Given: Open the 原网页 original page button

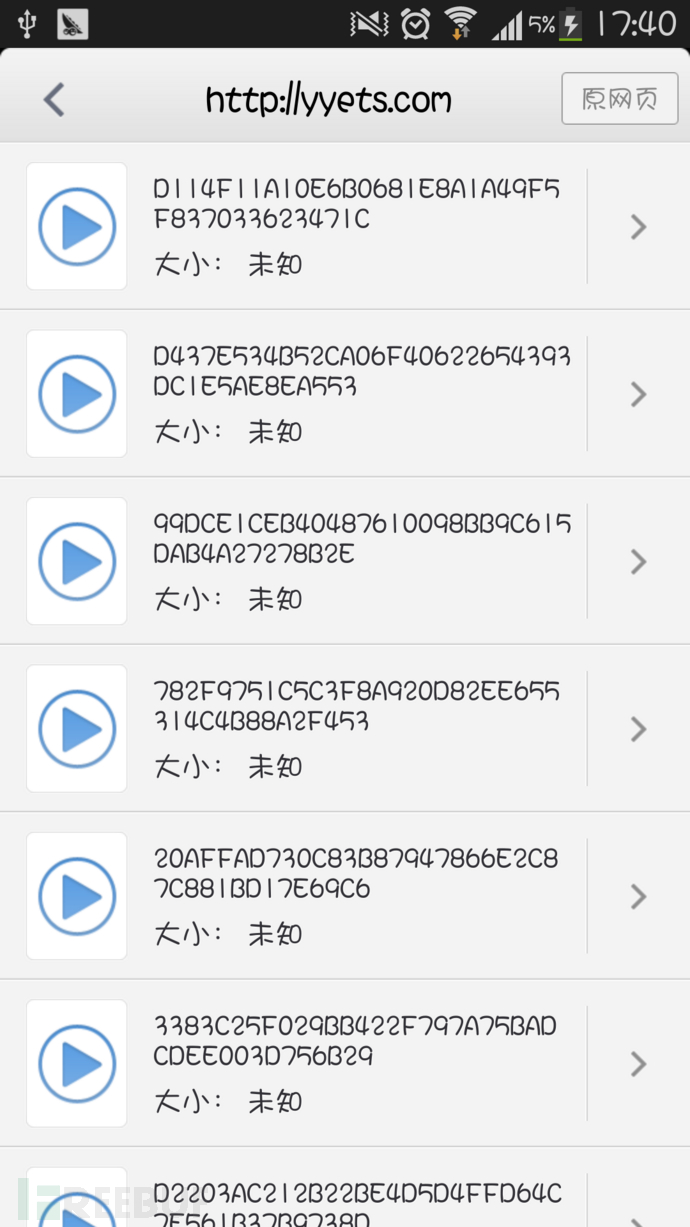Looking at the screenshot, I should [x=620, y=98].
